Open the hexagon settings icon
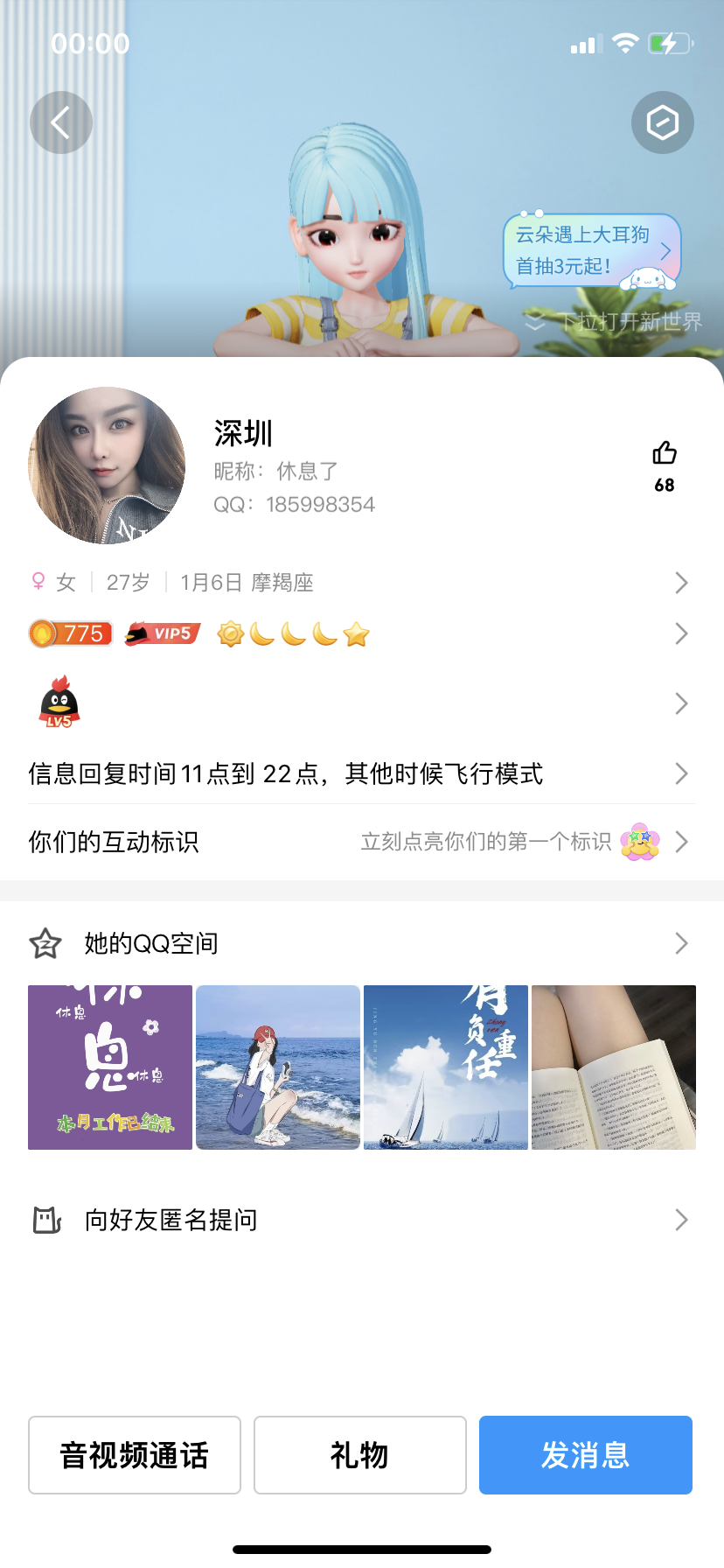This screenshot has height=1568, width=724. pos(662,122)
